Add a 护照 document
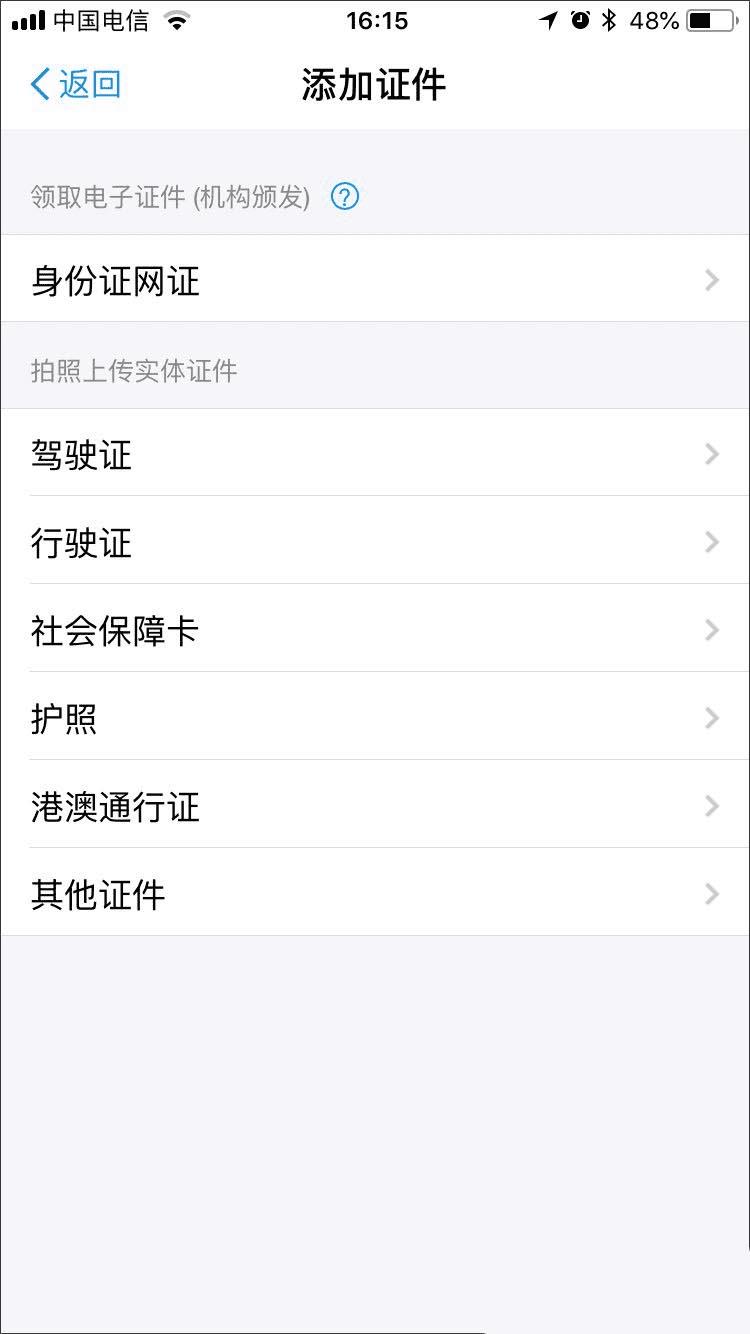750x1334 pixels. click(375, 719)
